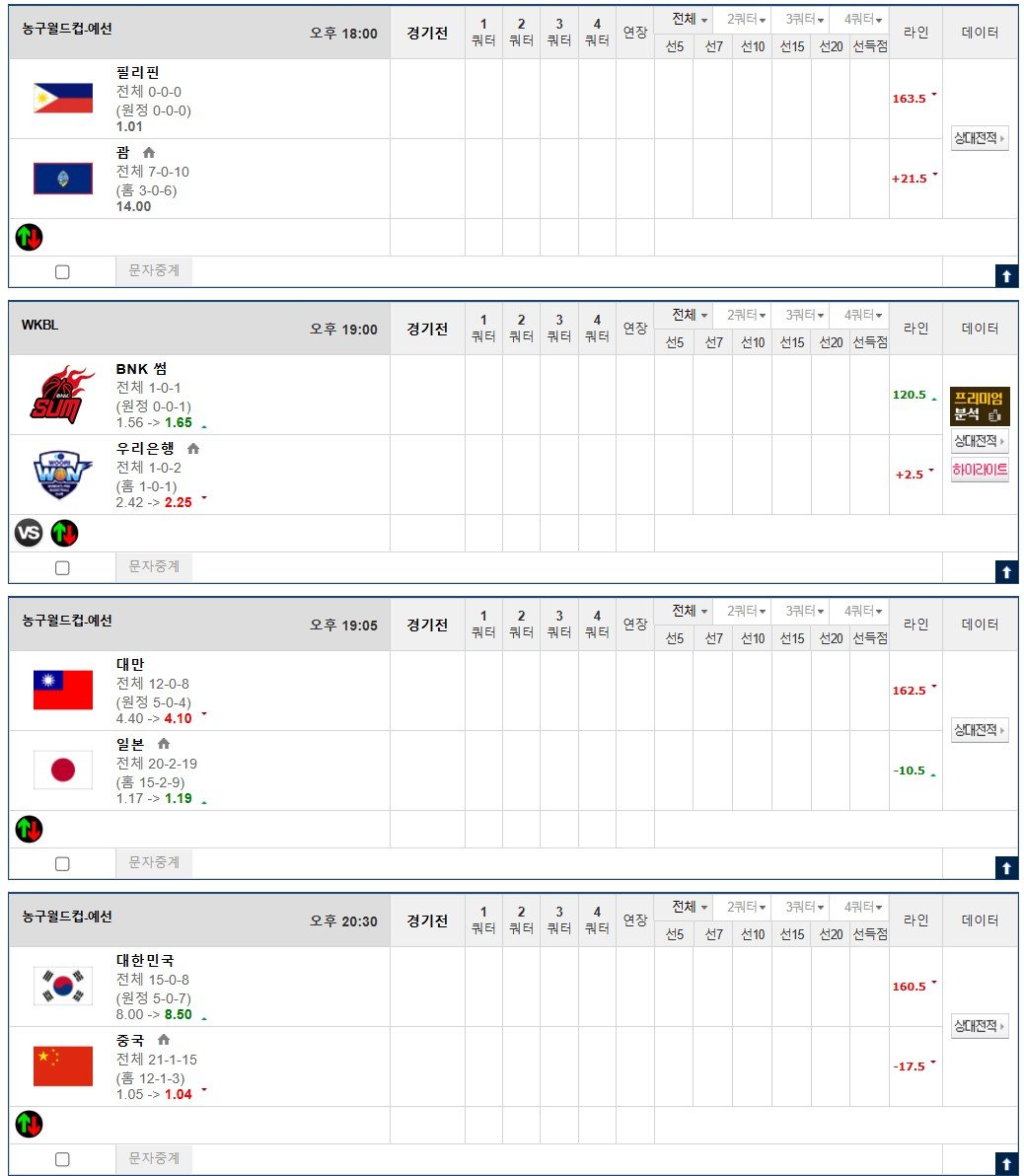
Task: Expand the 4쿼터 dropdown in the 대한민국 match header
Action: pyautogui.click(x=863, y=908)
